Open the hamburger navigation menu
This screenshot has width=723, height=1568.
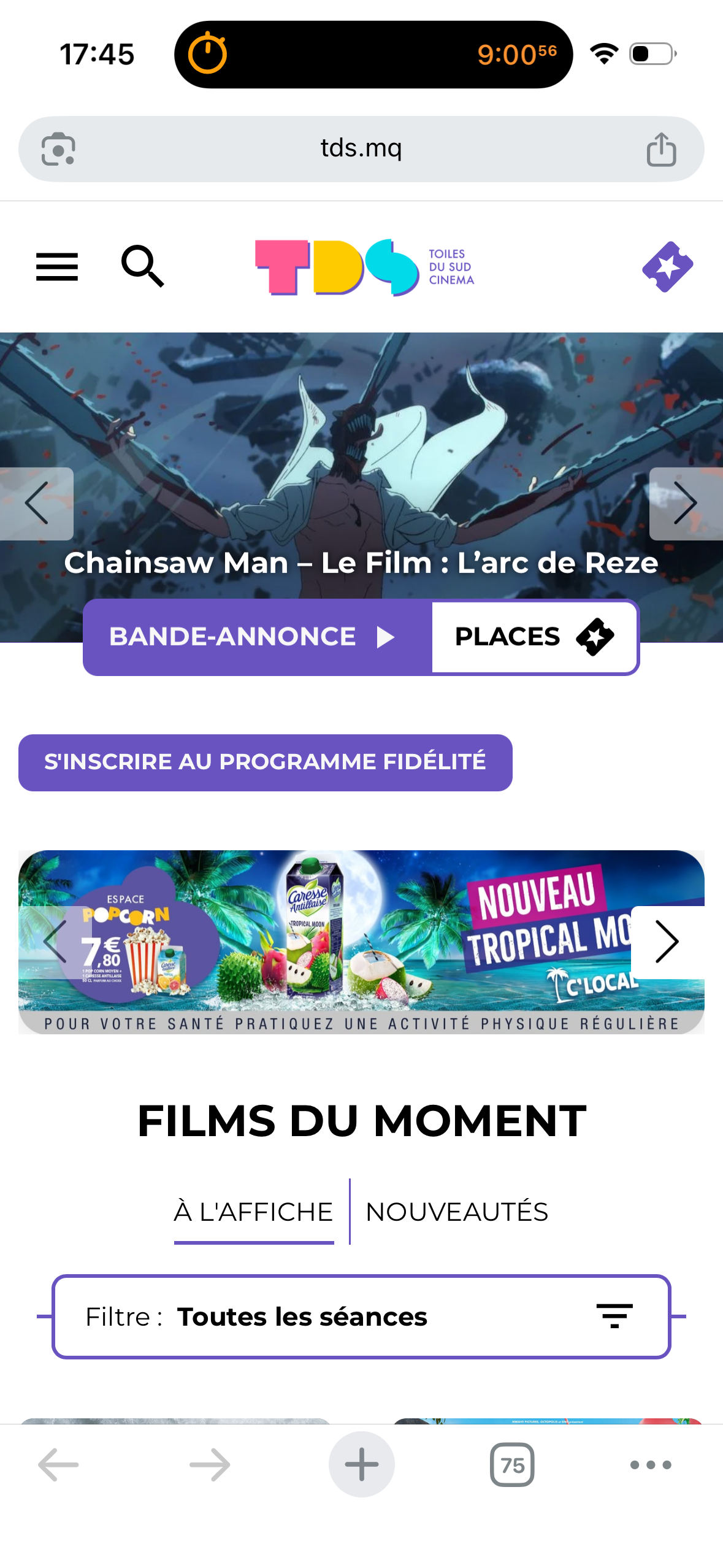pyautogui.click(x=57, y=267)
